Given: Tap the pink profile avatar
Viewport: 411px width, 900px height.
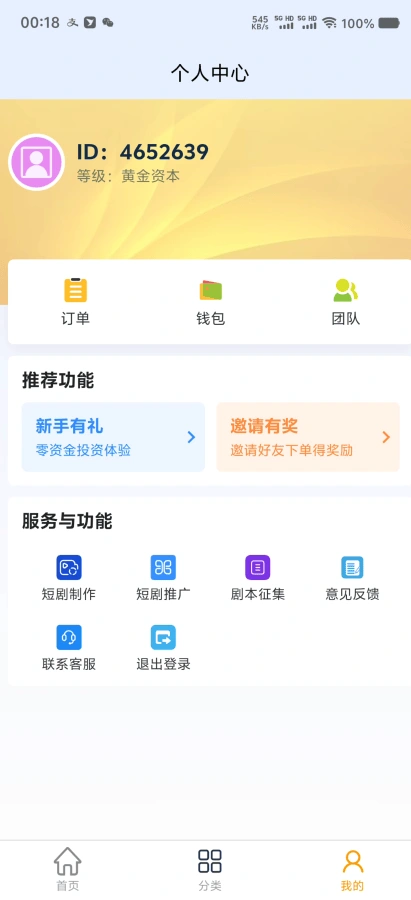Looking at the screenshot, I should point(36,162).
